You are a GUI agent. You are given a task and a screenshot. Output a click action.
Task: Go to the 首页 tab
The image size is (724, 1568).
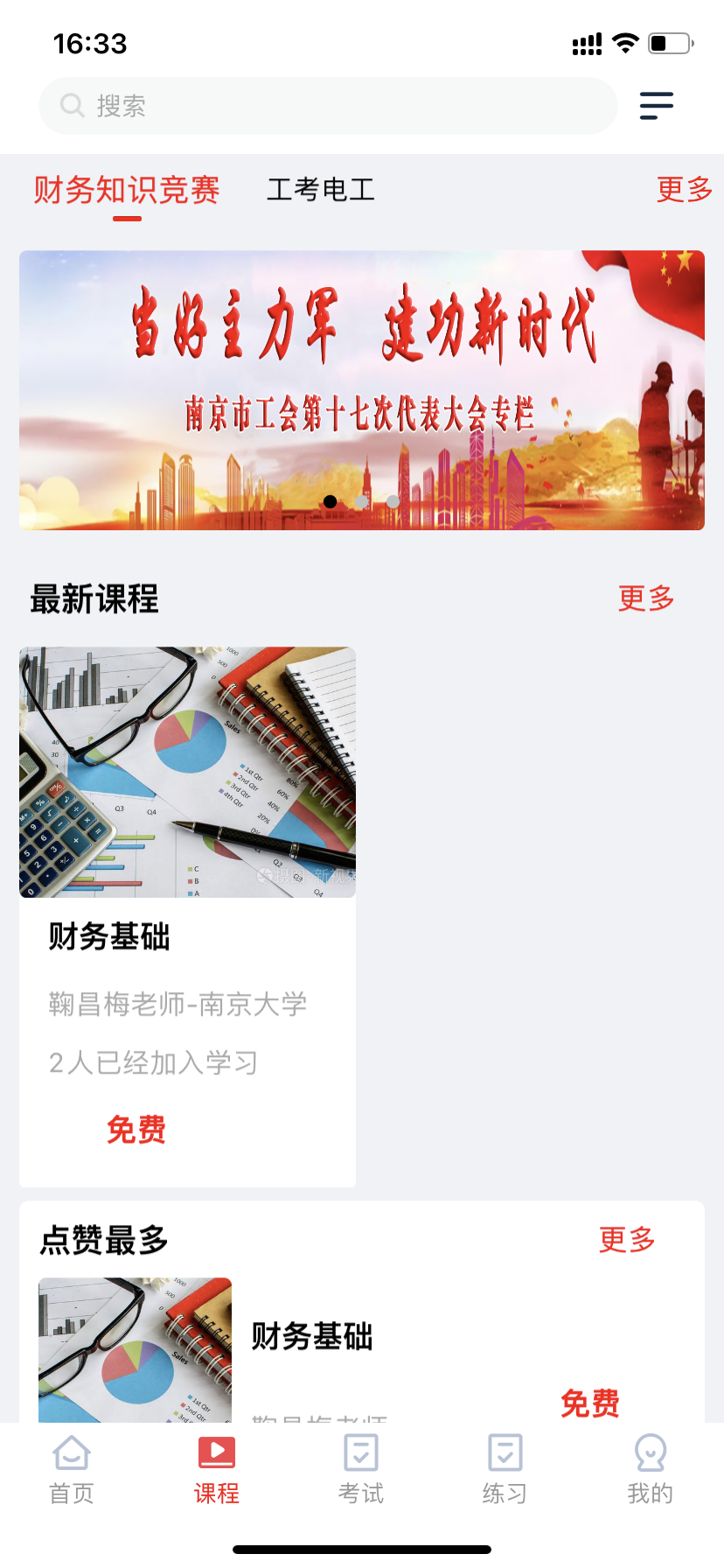72,1468
